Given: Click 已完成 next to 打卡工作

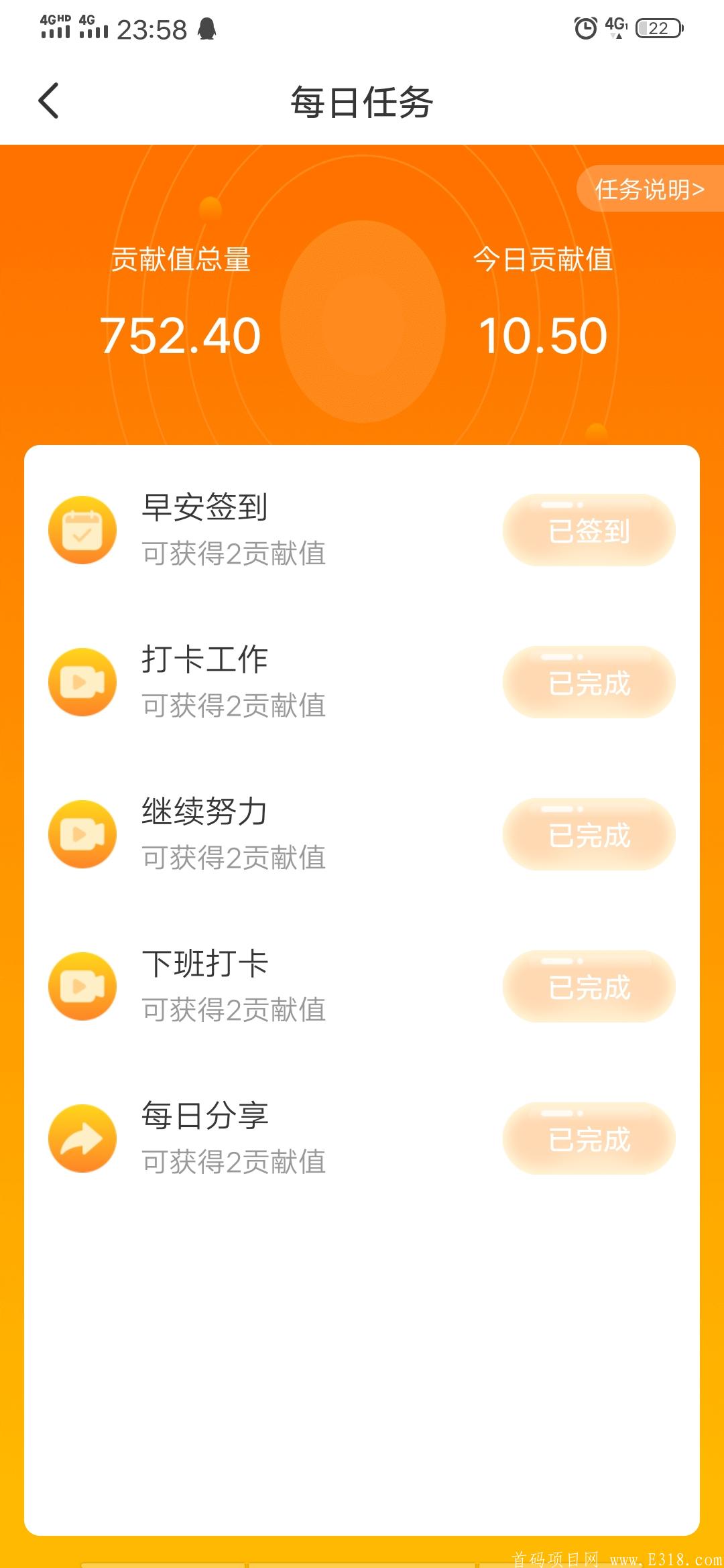Looking at the screenshot, I should [x=587, y=683].
